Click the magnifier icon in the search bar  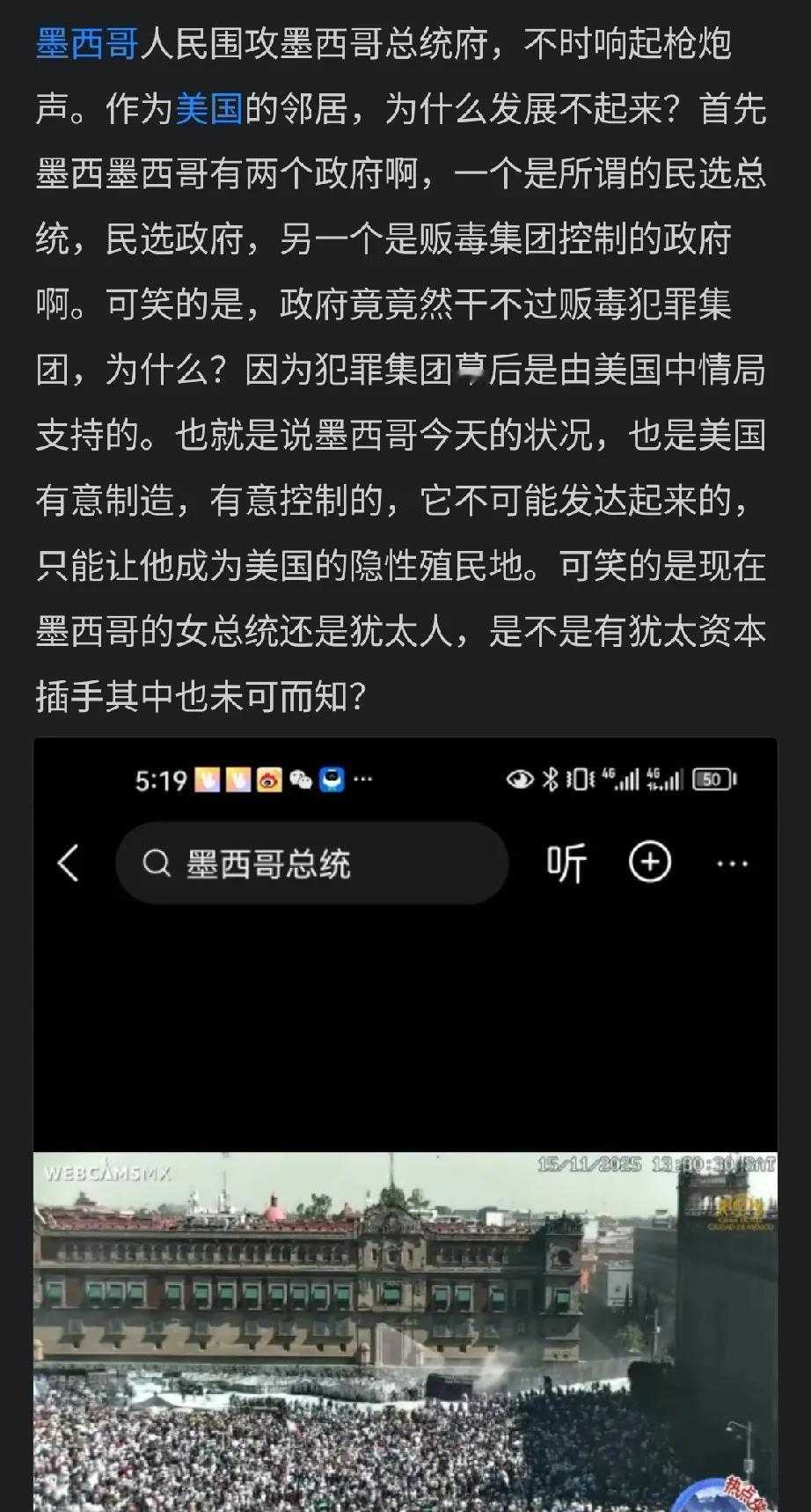click(x=157, y=863)
